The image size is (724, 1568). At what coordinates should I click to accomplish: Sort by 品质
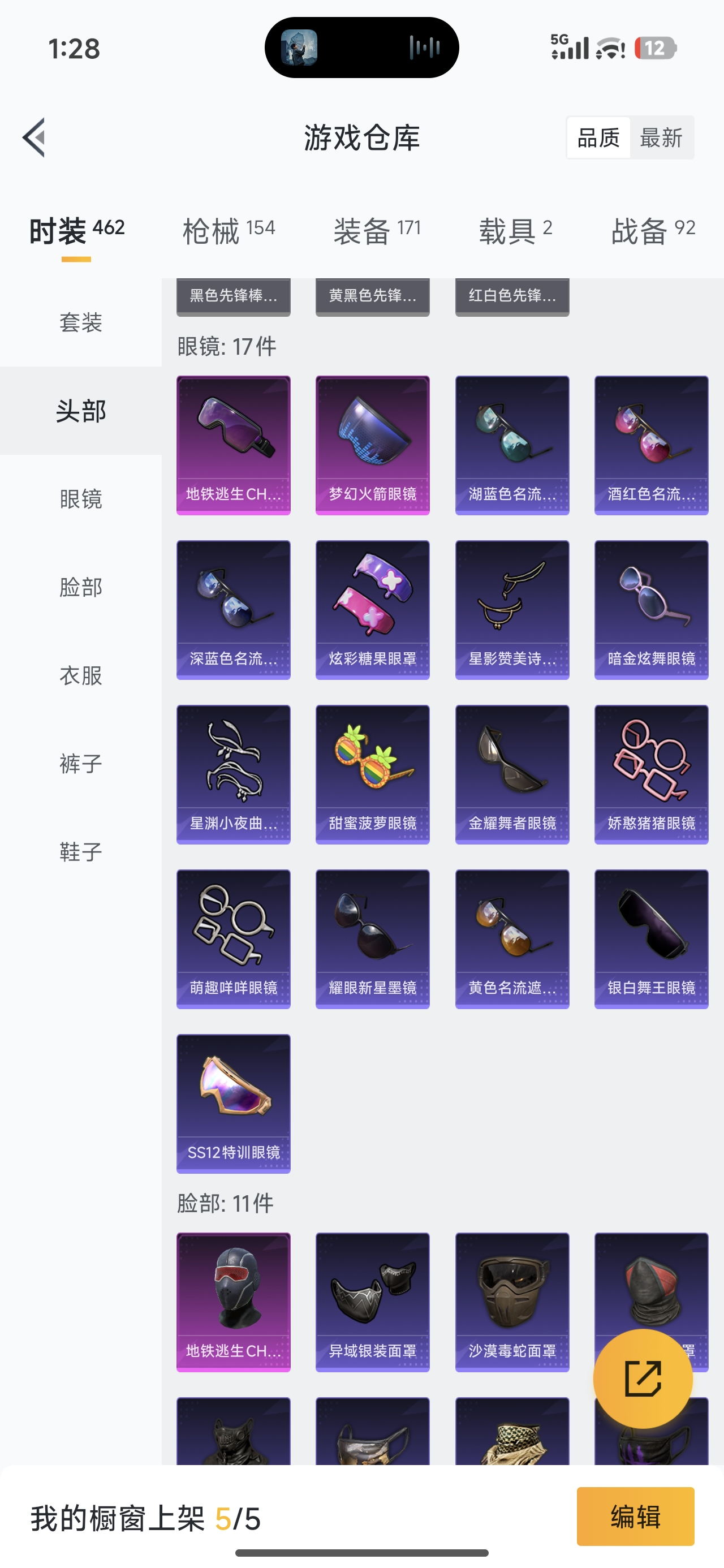click(598, 137)
